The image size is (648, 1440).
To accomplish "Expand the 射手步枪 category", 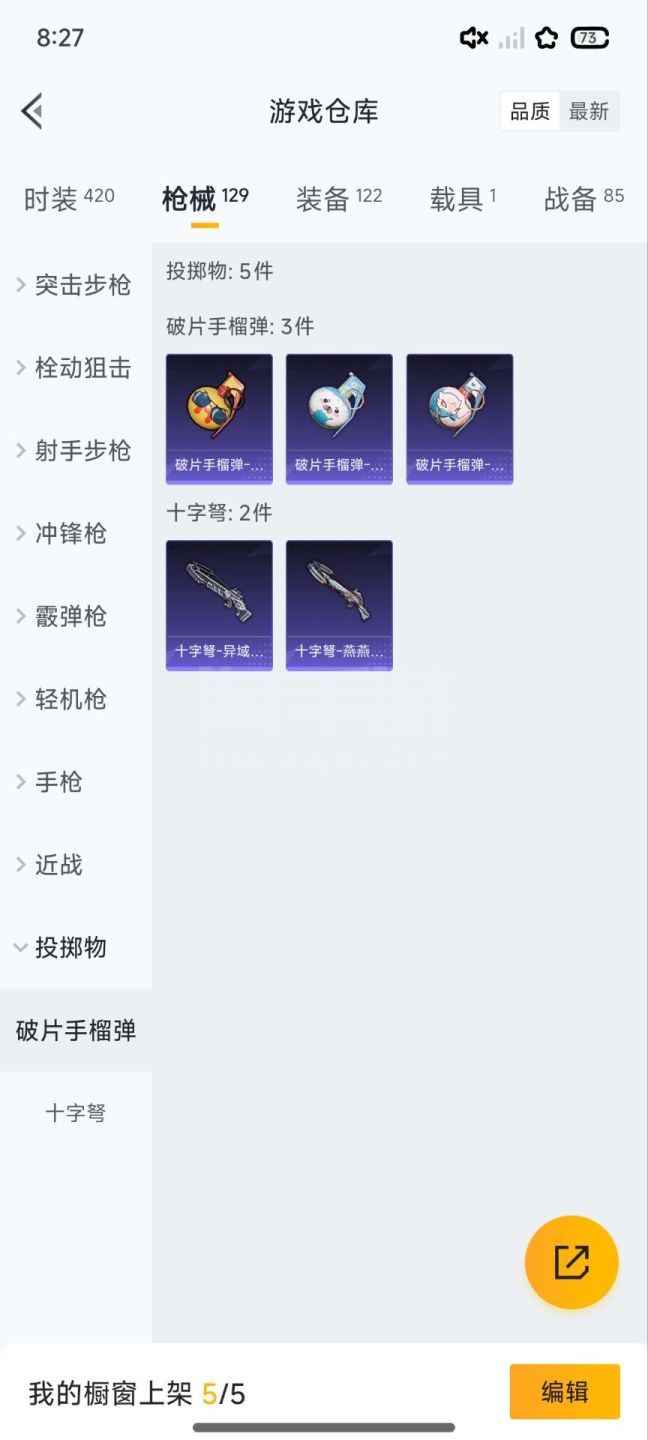I will pyautogui.click(x=75, y=451).
